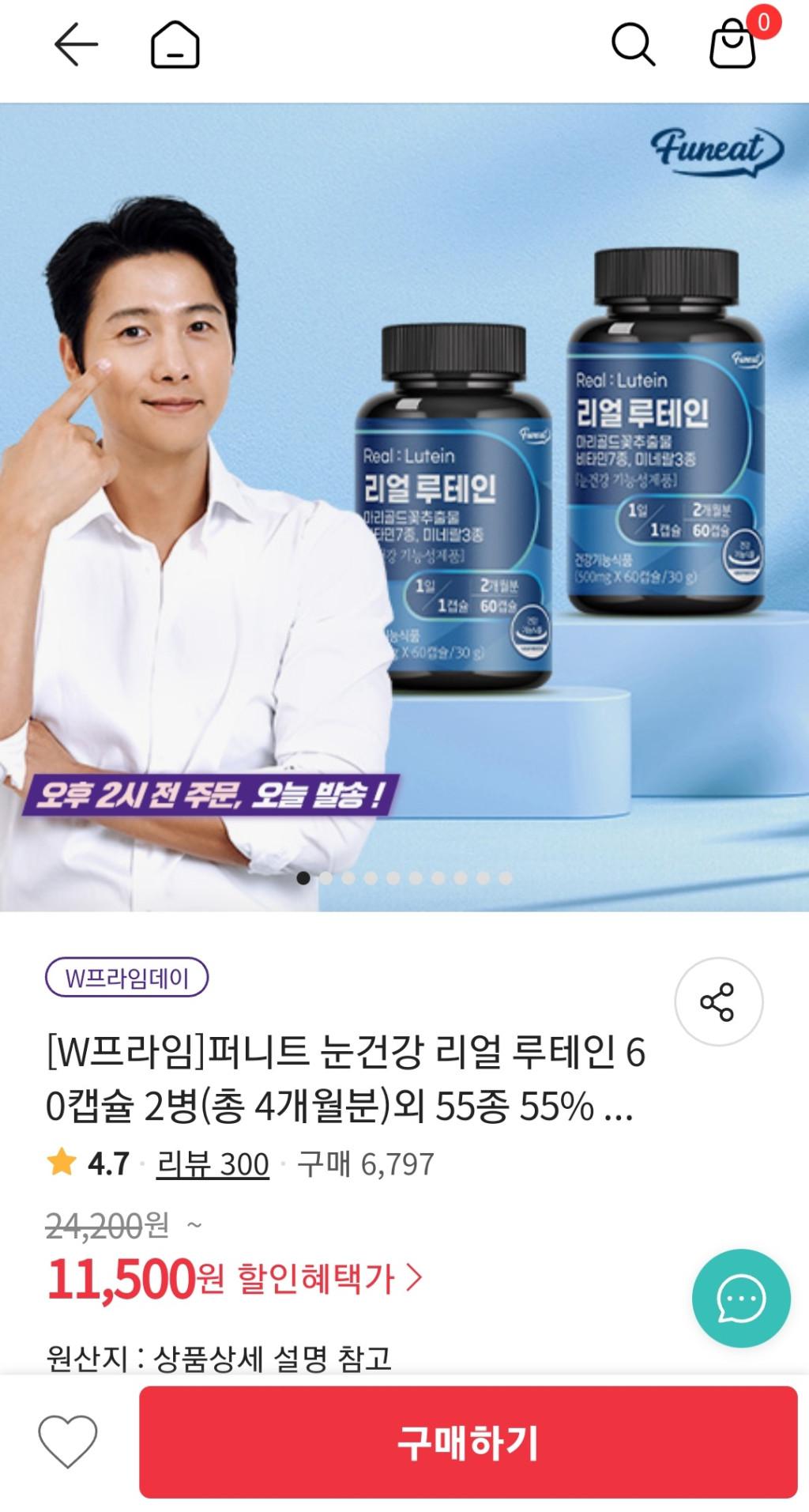Open the chat support bubble
Viewport: 809px width, 1512px height.
tap(740, 1299)
